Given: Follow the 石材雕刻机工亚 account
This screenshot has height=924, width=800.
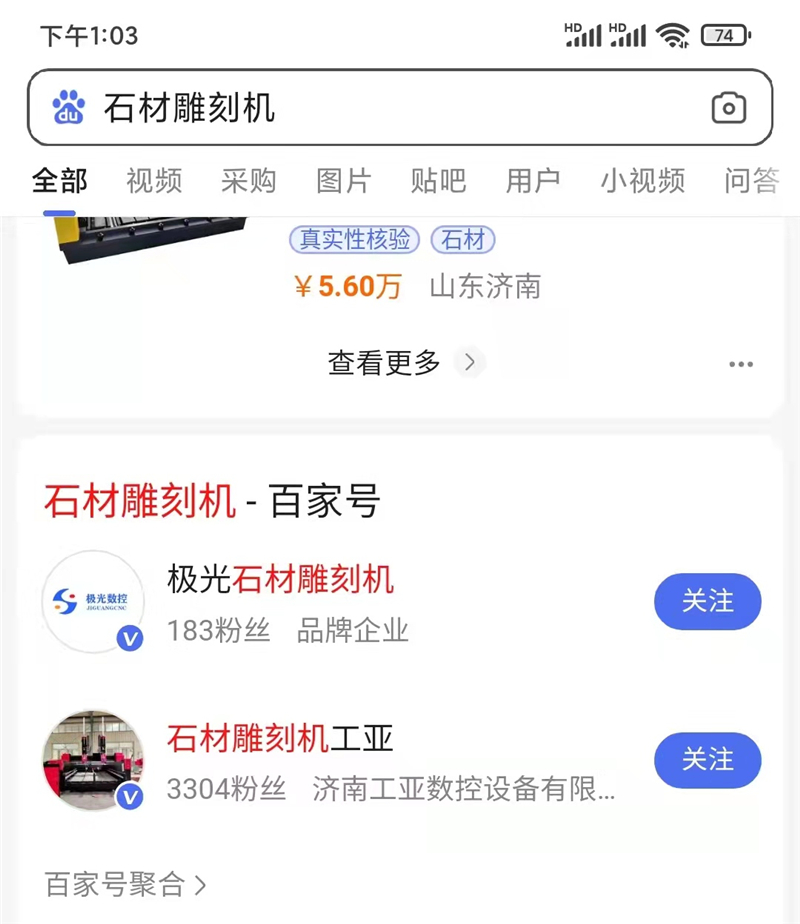Looking at the screenshot, I should point(707,760).
